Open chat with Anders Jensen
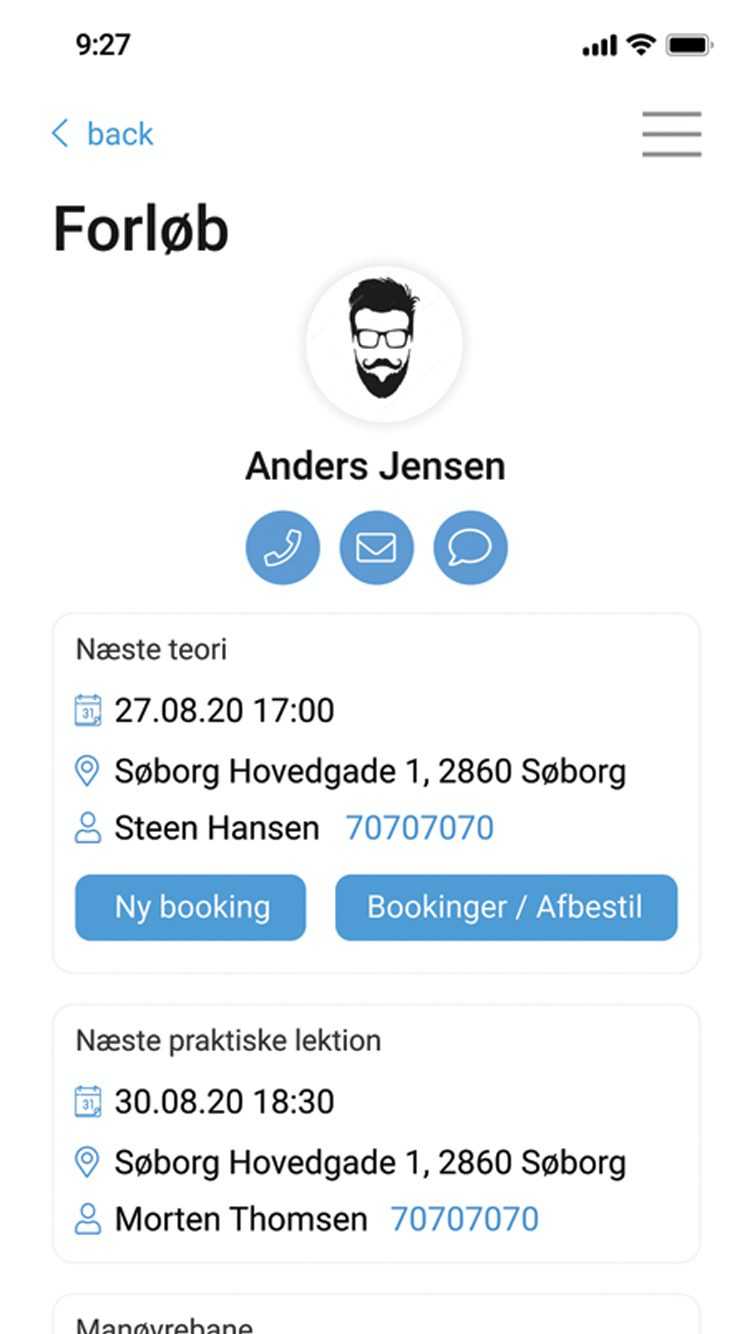 pos(470,548)
